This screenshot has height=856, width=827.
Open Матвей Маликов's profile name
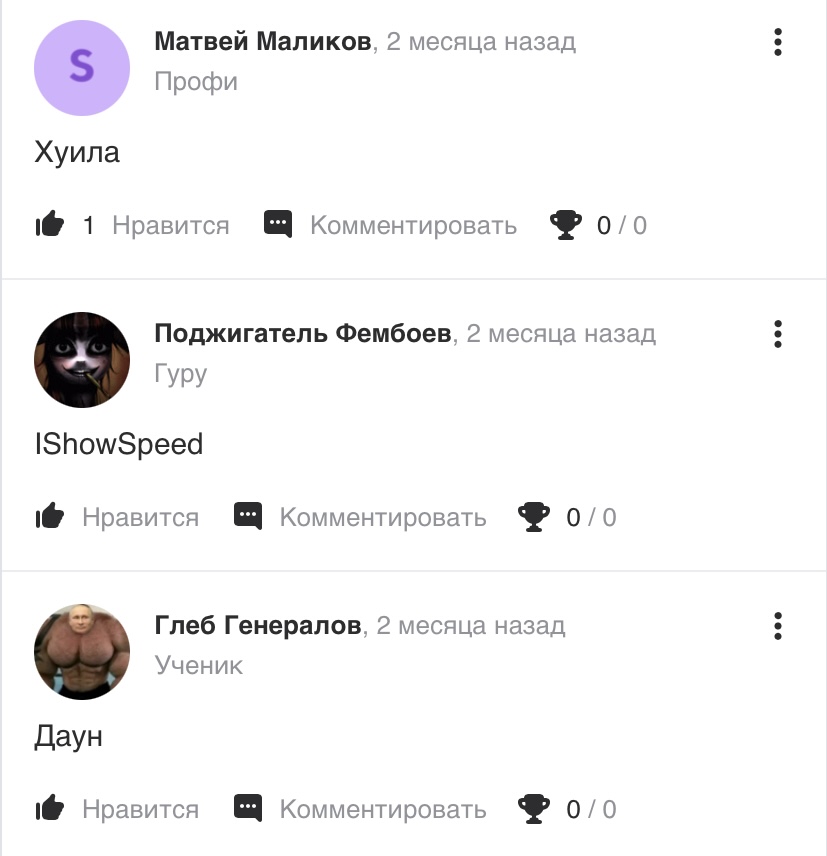click(x=263, y=42)
